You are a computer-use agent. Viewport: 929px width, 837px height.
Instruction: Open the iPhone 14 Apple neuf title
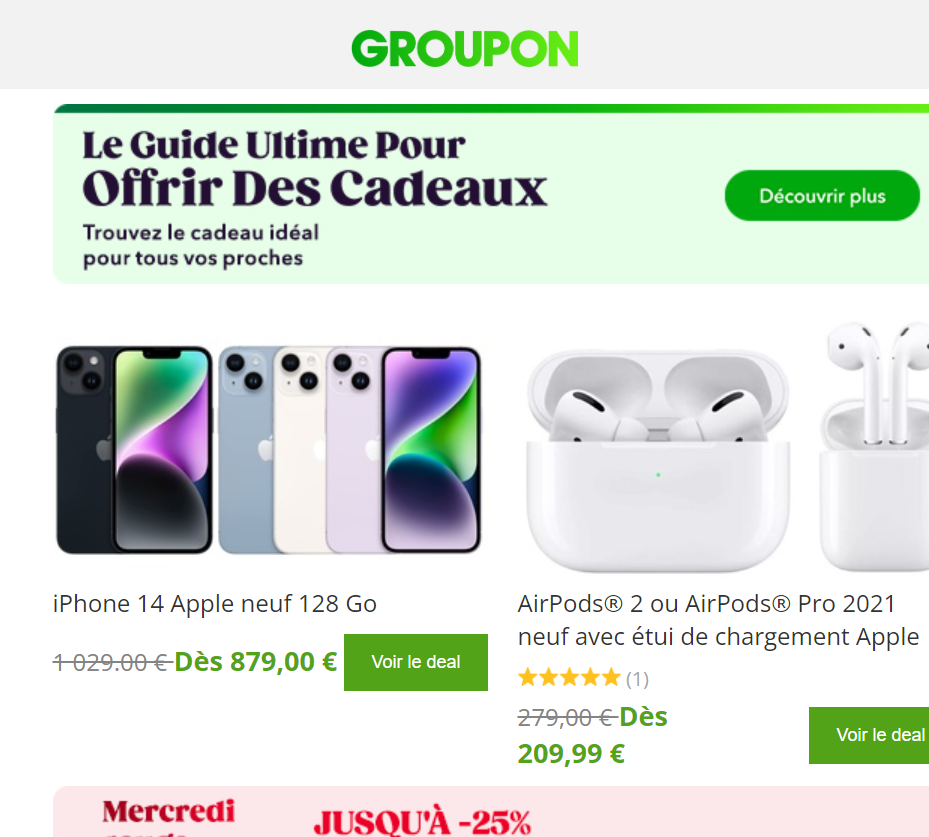tap(215, 604)
